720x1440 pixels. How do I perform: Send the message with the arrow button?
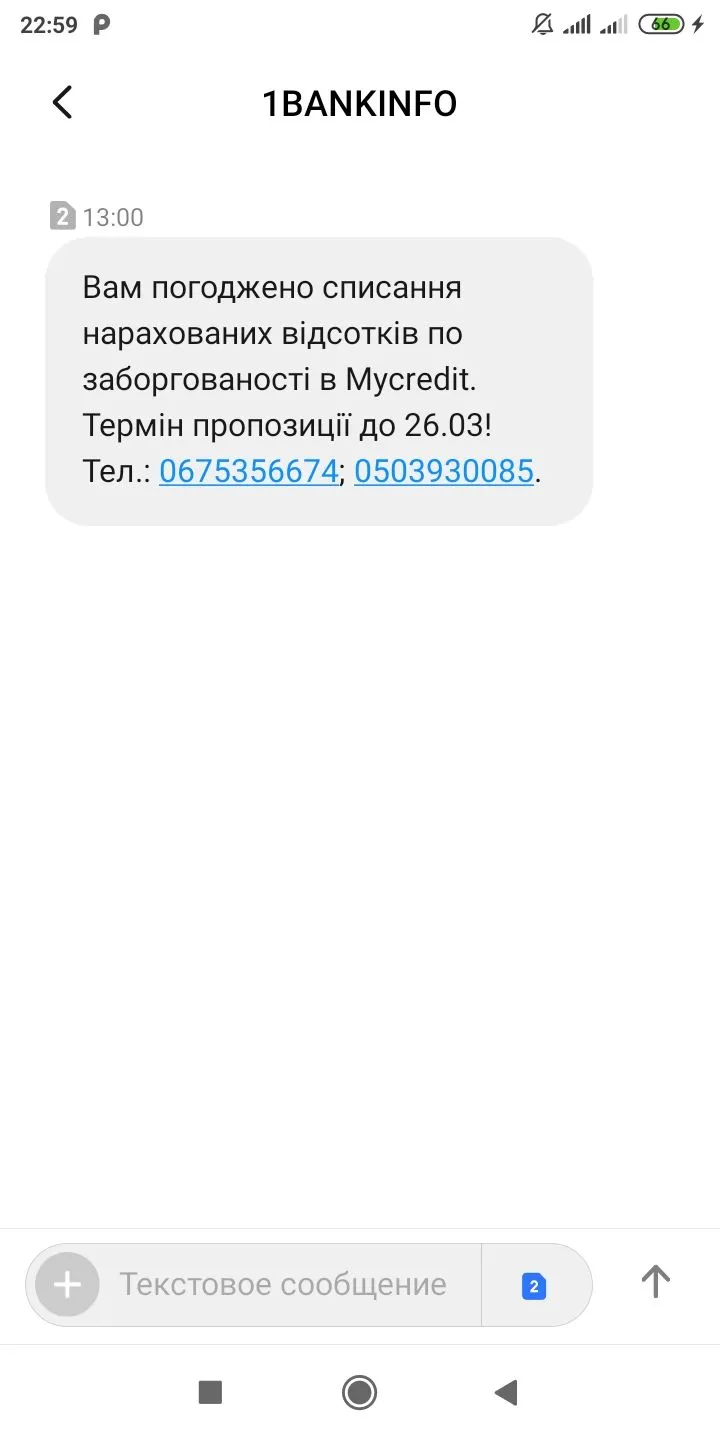pos(655,1282)
